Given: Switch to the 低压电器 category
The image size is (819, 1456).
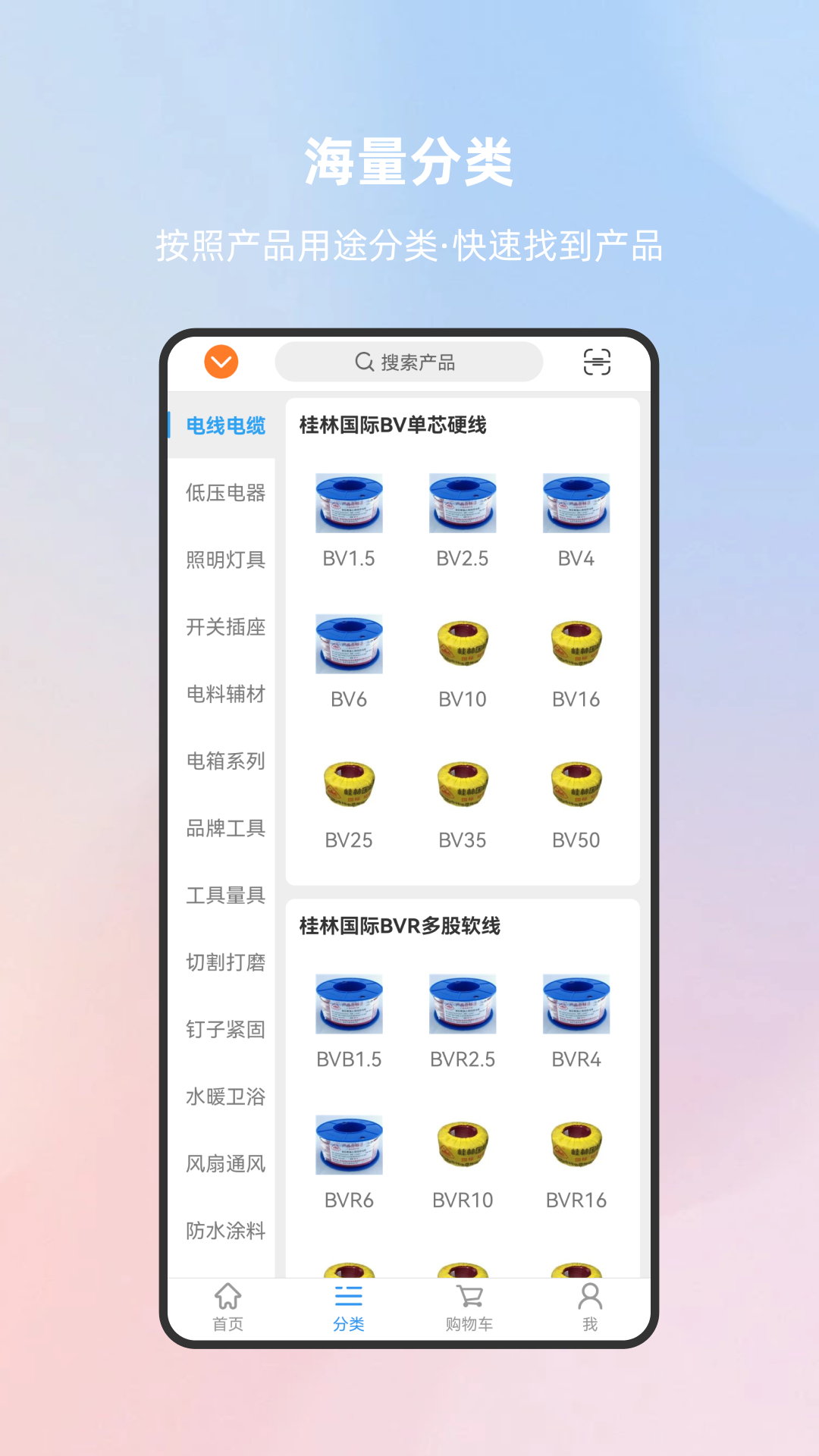Looking at the screenshot, I should pos(225,494).
